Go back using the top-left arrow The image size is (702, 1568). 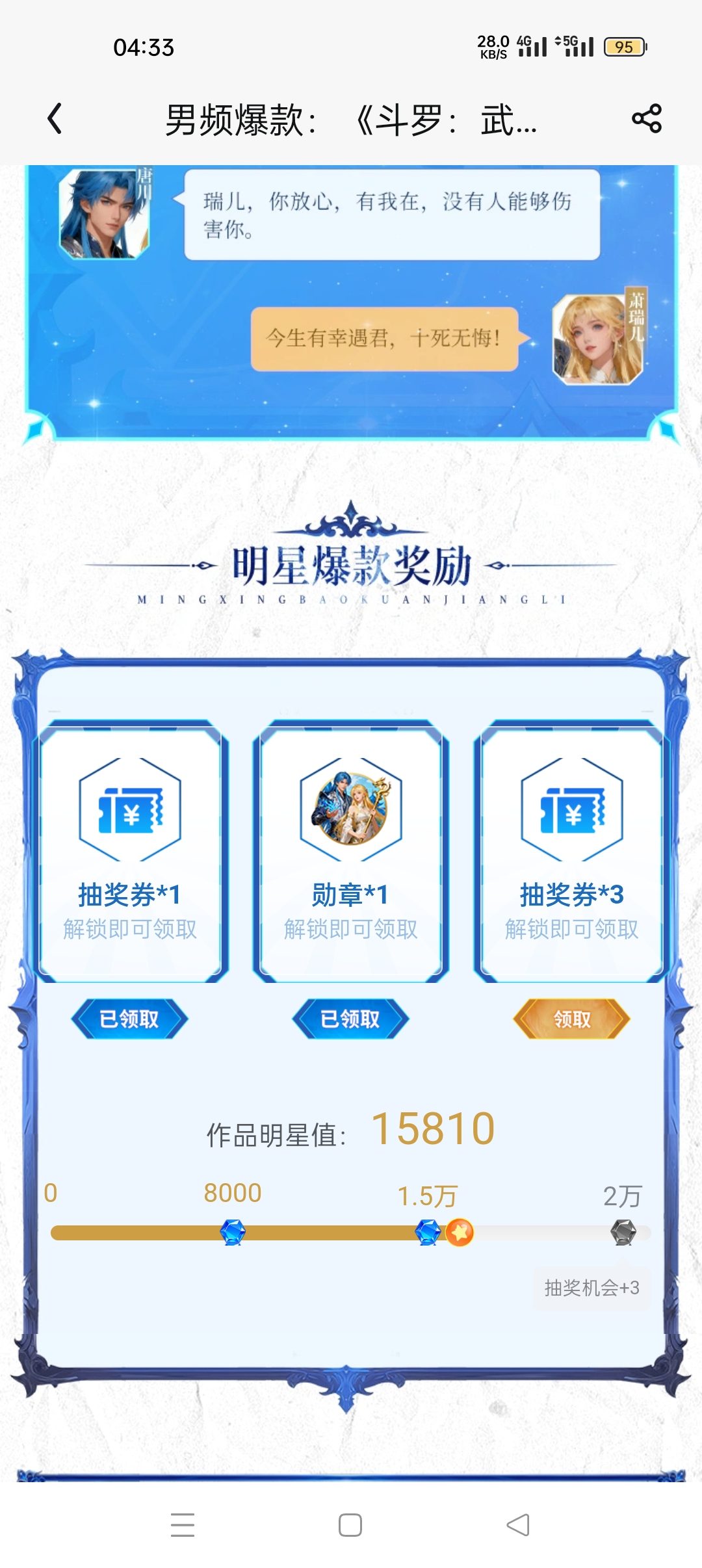point(55,119)
